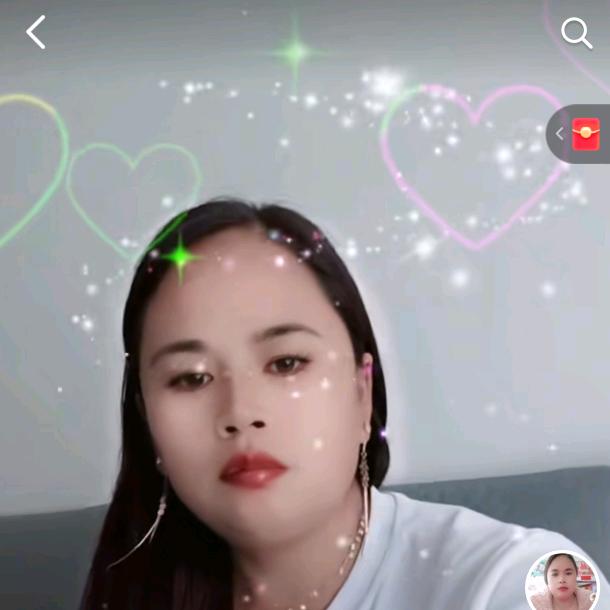Open the search magnifier icon

(x=576, y=33)
